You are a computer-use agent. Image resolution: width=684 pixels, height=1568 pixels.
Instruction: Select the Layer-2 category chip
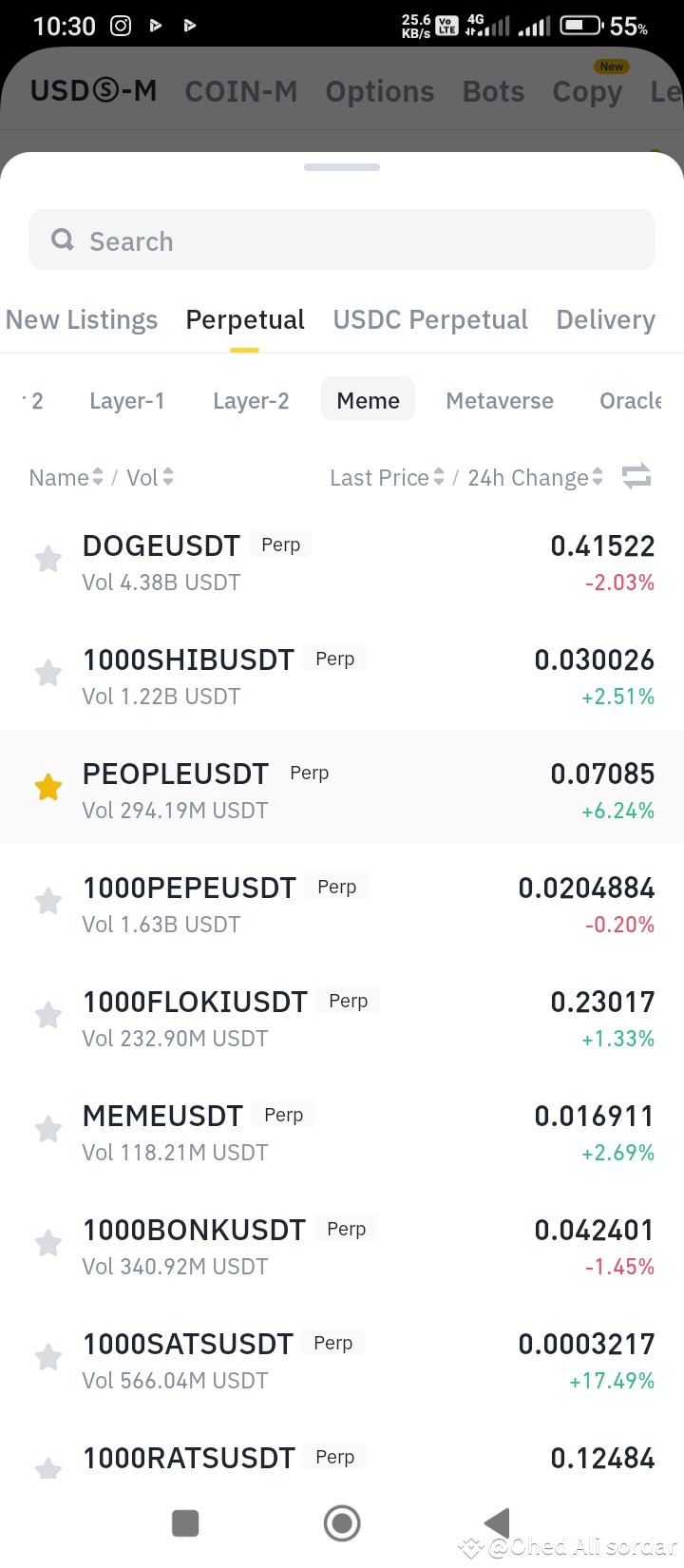[251, 401]
